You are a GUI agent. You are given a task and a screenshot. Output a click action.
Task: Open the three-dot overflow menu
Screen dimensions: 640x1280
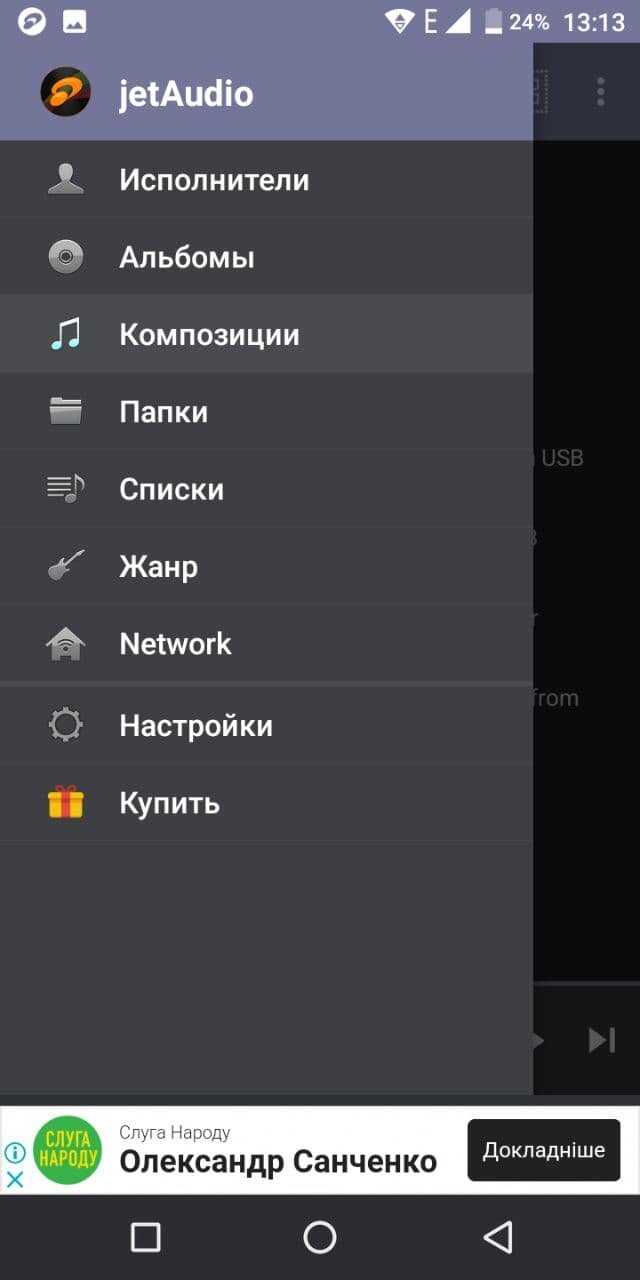pyautogui.click(x=600, y=92)
